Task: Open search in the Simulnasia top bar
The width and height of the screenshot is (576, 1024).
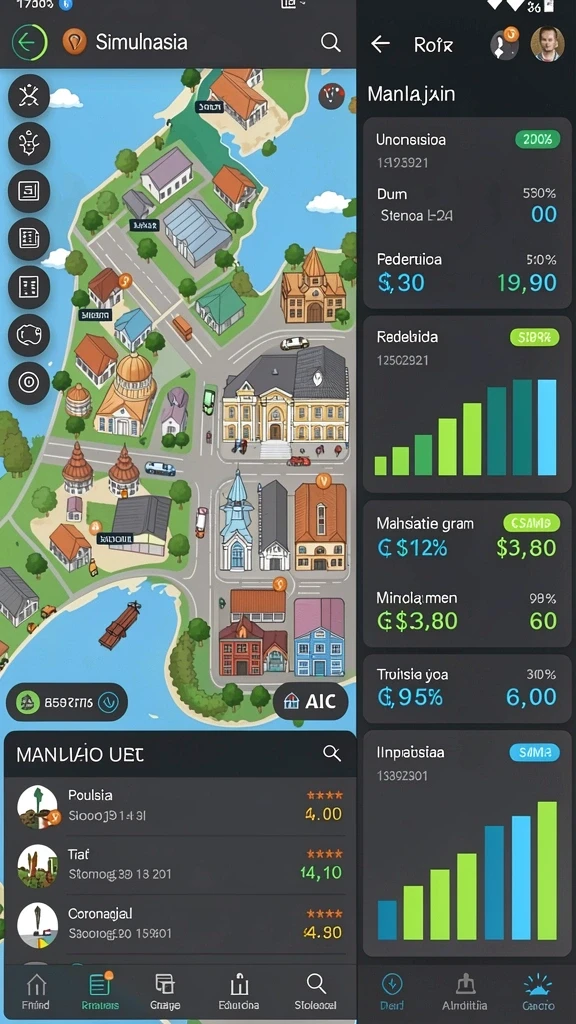Action: coord(330,42)
